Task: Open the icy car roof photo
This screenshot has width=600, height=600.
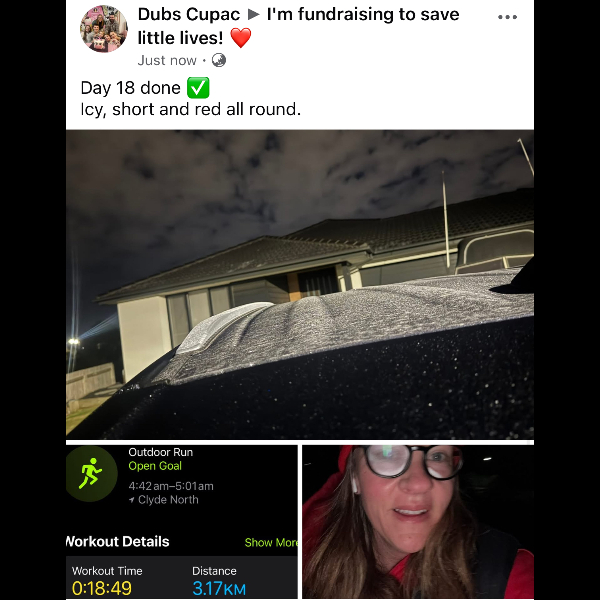Action: 300,285
